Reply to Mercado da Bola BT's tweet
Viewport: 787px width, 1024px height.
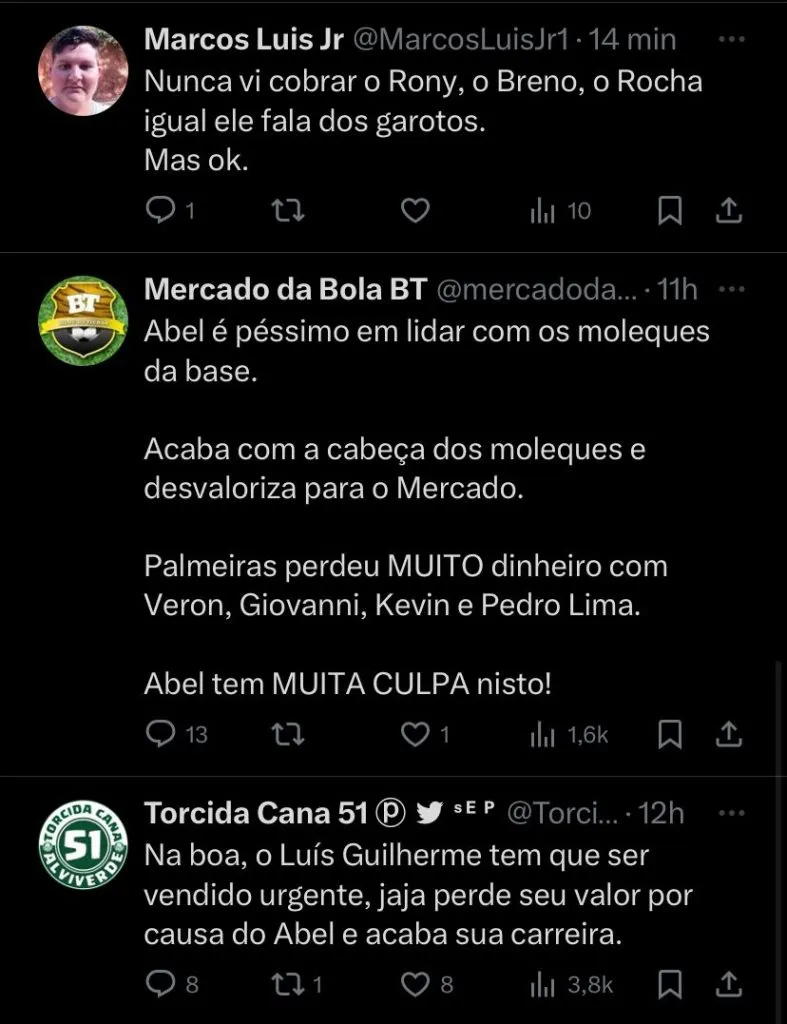pos(160,735)
